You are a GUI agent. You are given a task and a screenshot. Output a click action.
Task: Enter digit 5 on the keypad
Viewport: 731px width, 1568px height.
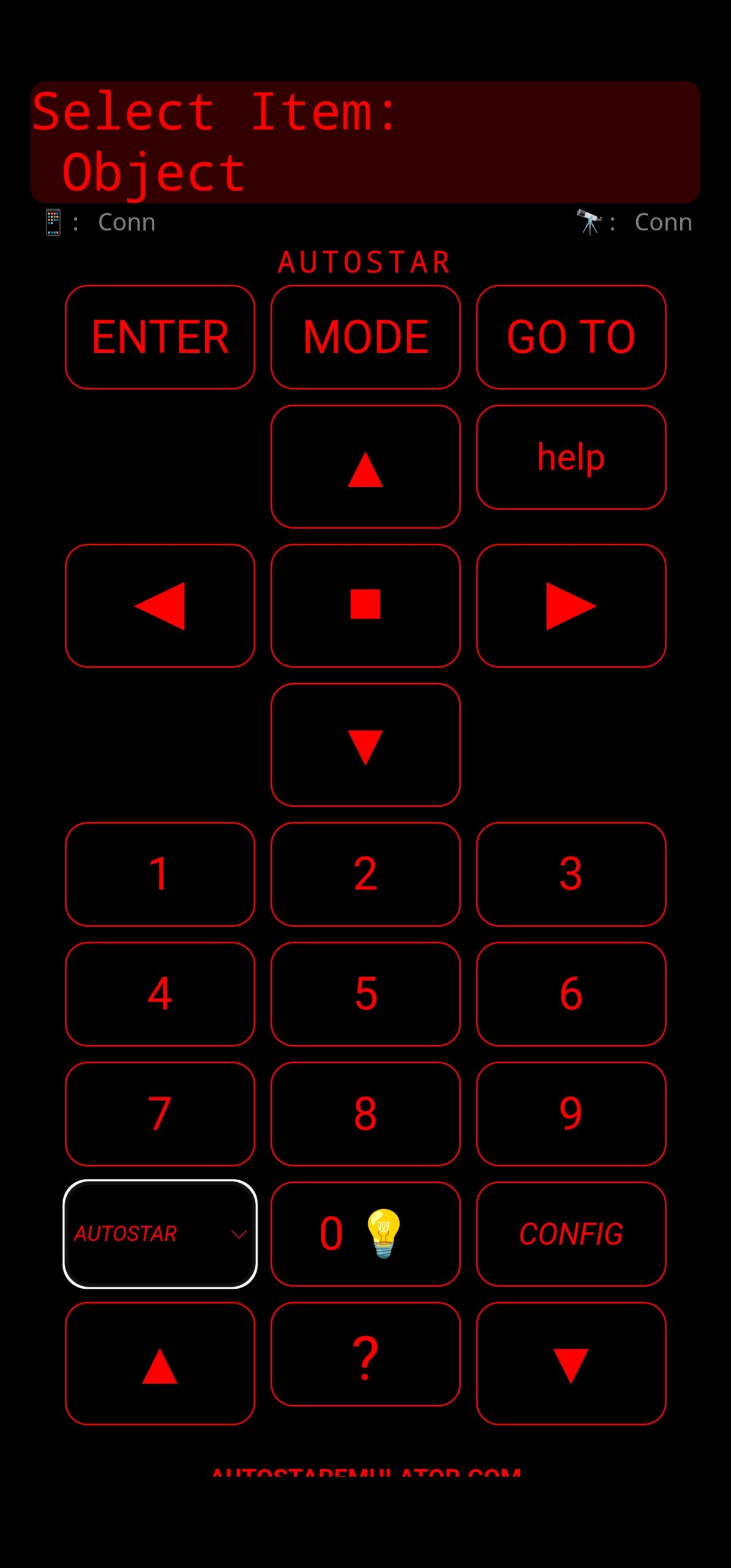point(365,994)
